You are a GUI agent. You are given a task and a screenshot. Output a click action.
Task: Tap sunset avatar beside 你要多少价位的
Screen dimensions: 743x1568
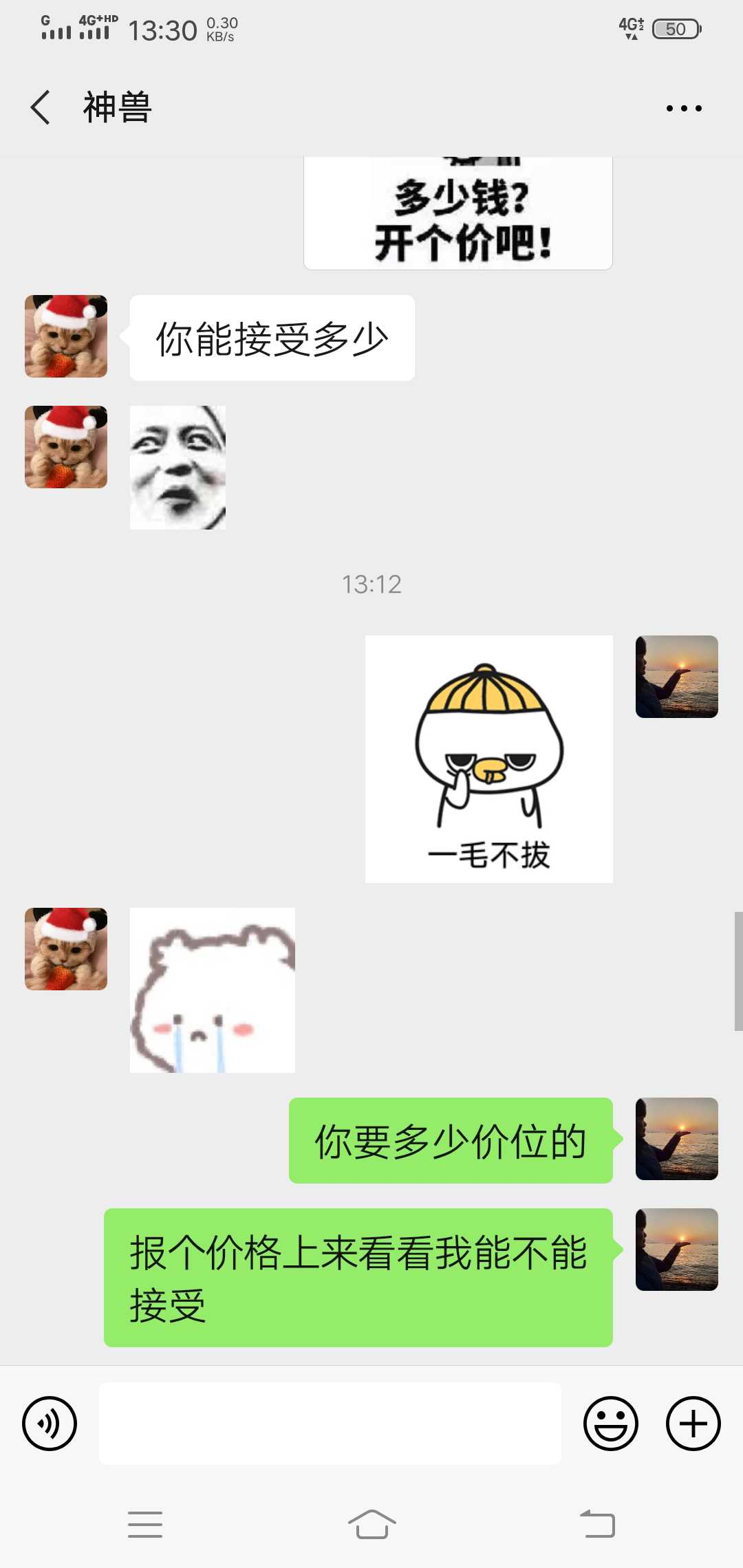click(x=677, y=1139)
